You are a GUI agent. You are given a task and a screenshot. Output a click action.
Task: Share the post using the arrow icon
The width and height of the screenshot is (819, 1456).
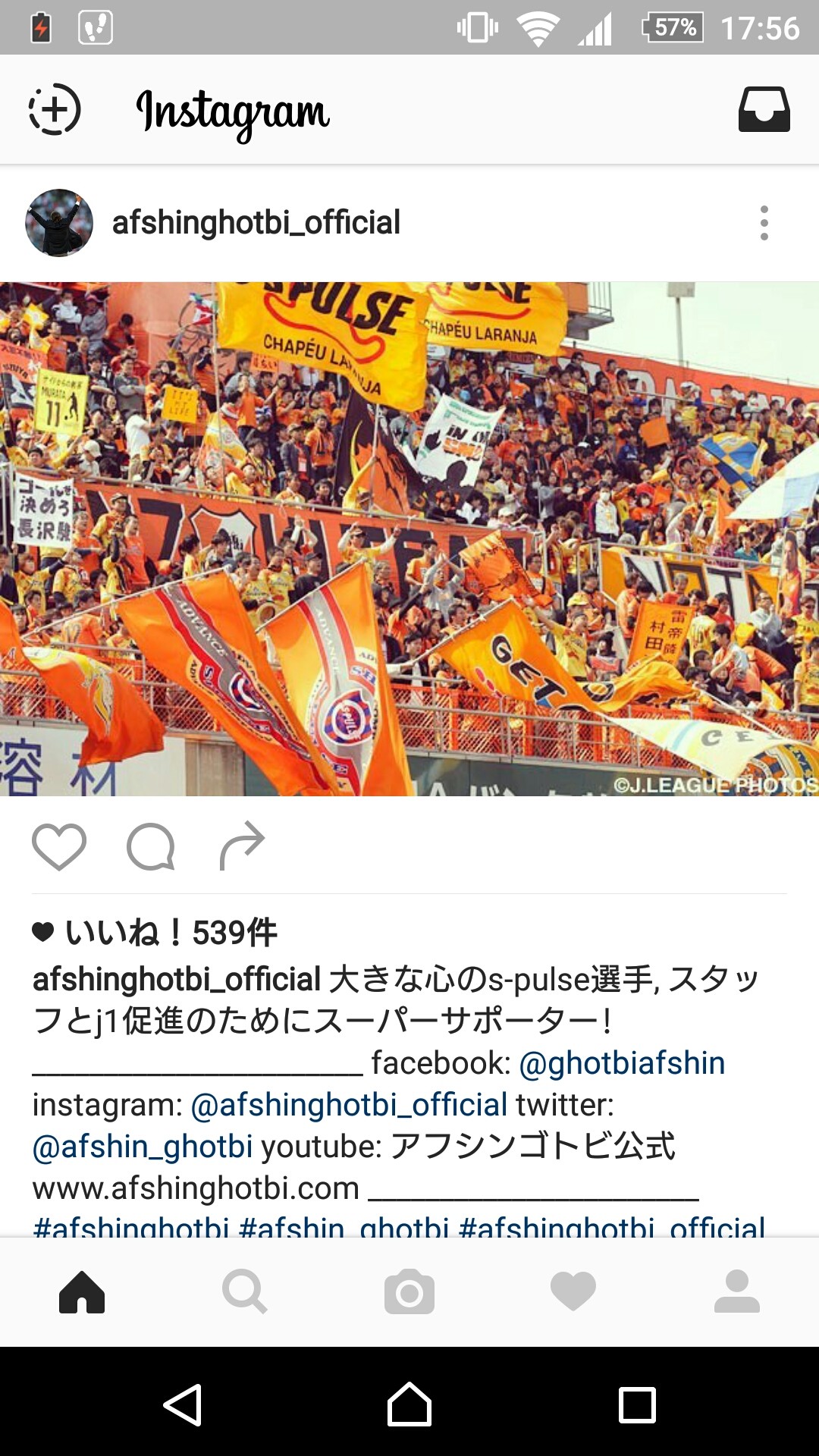[x=242, y=846]
